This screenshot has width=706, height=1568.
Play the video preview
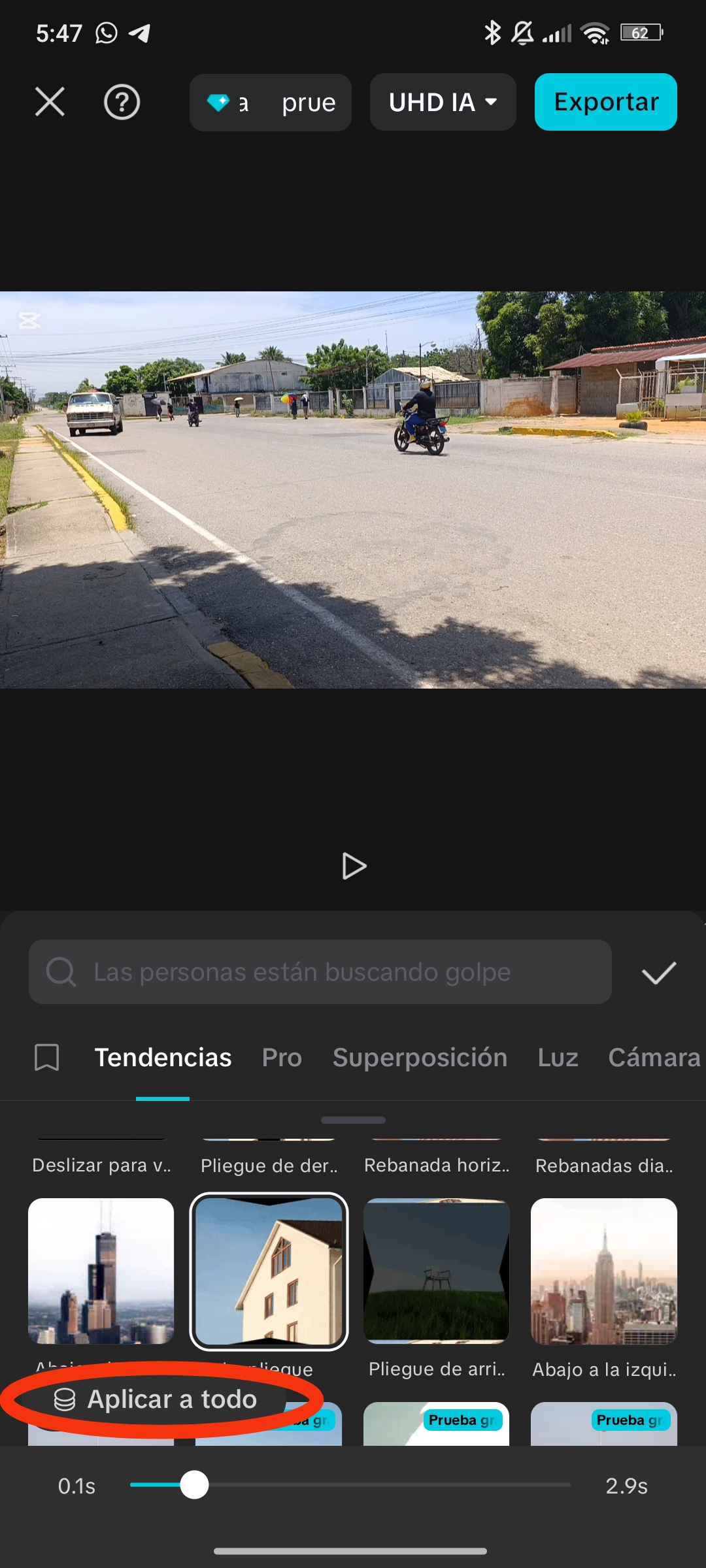(x=354, y=866)
